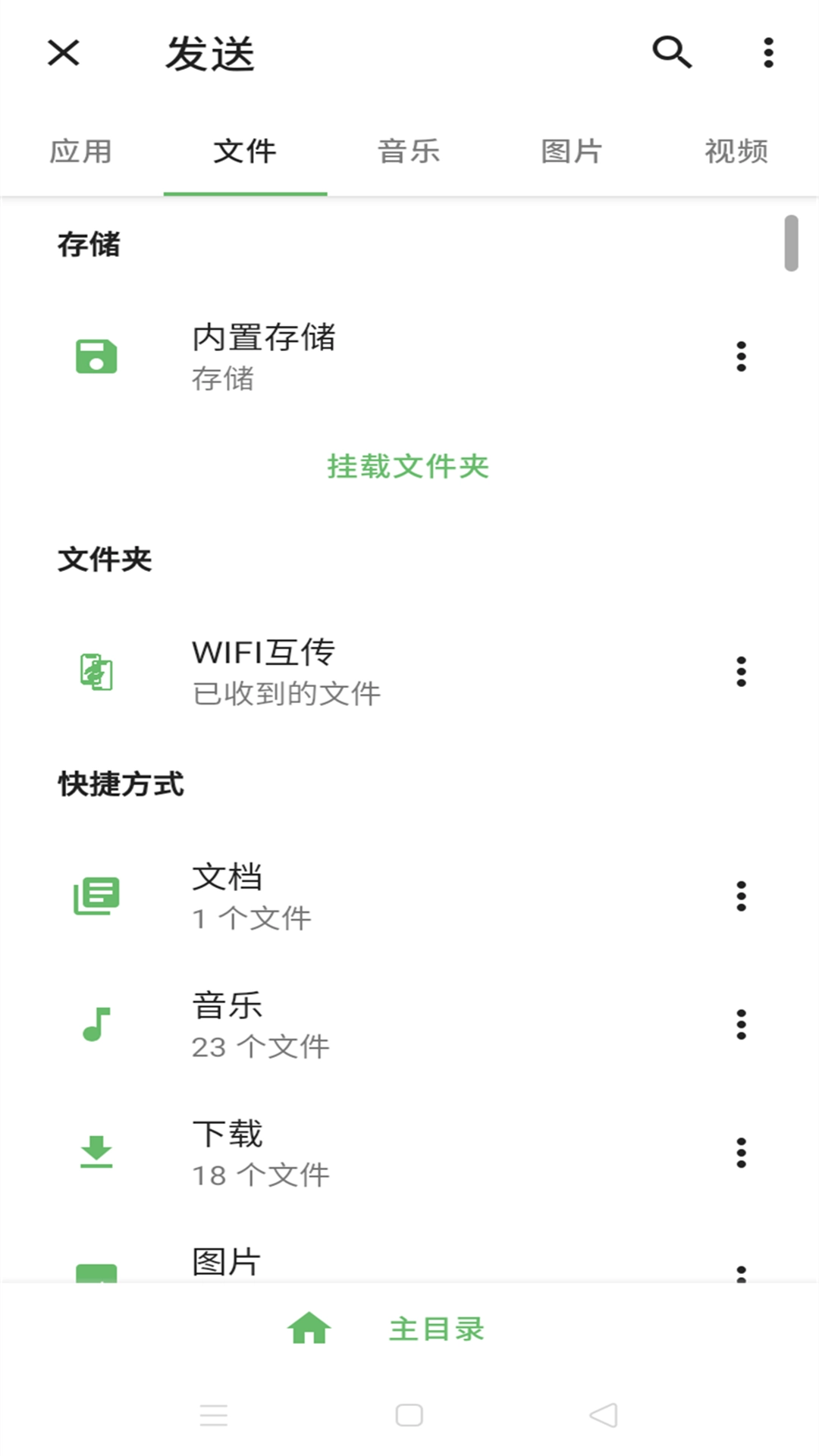Open the 应用 tab
The height and width of the screenshot is (1456, 819).
point(80,151)
